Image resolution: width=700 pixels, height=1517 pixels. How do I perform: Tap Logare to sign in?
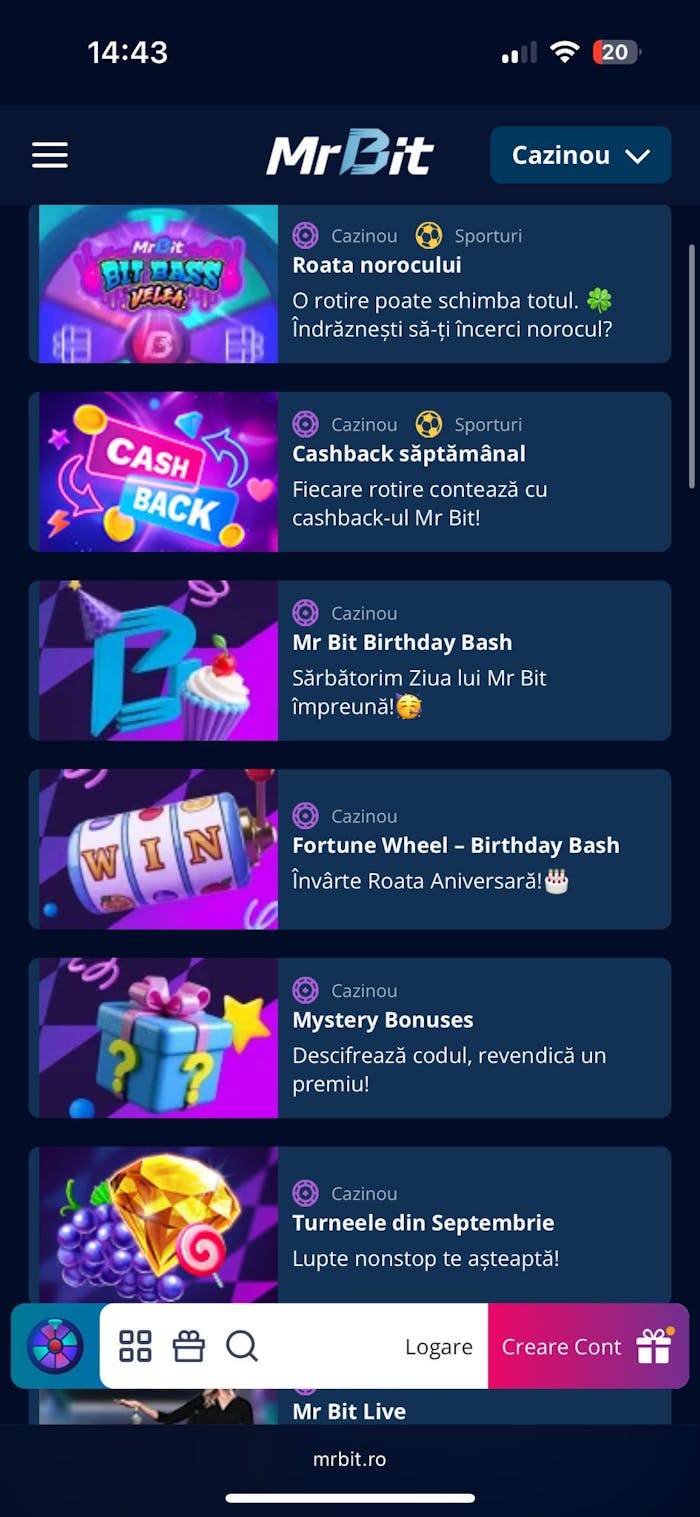tap(438, 1347)
